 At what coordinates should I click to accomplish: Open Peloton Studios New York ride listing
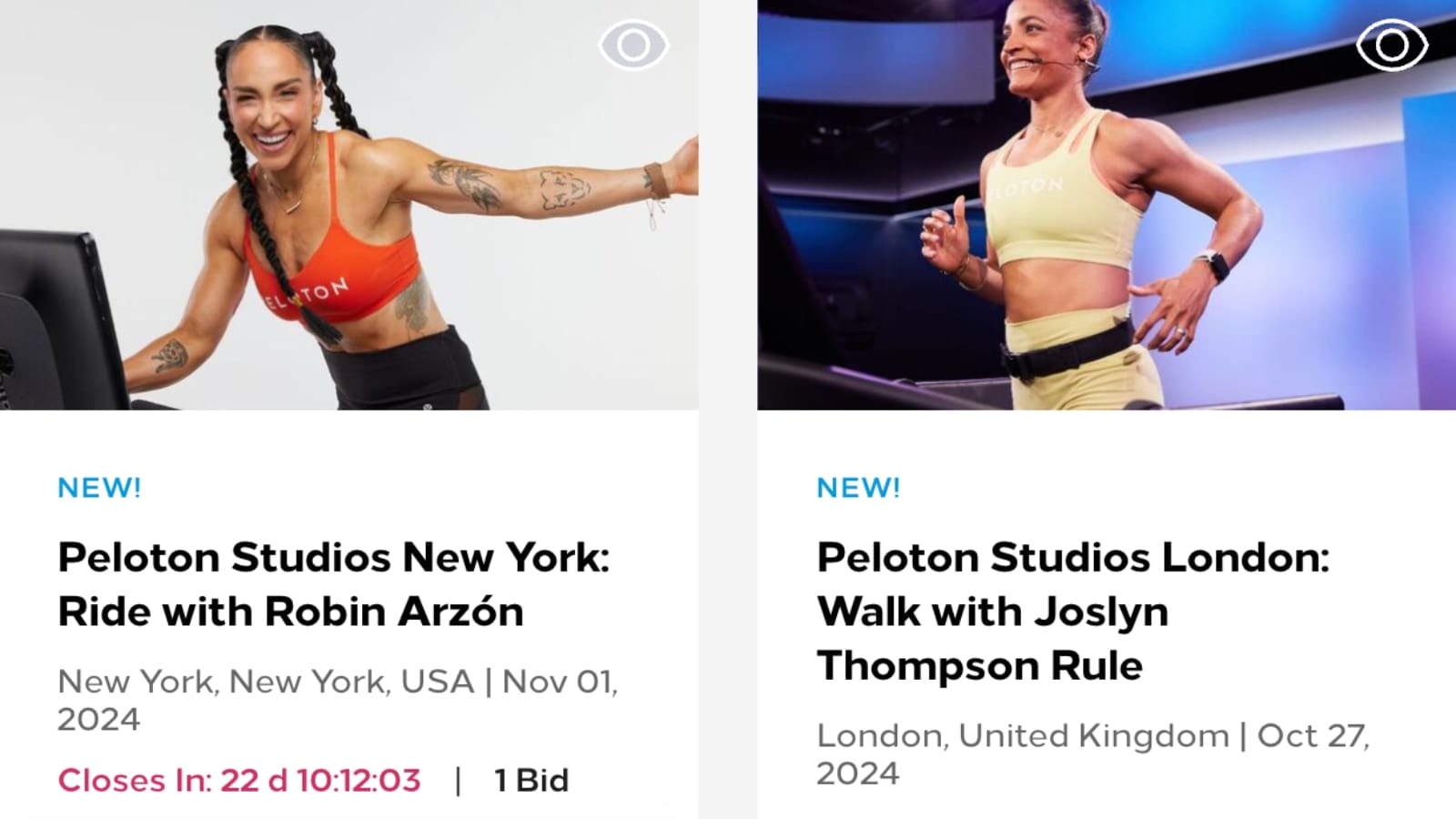(333, 584)
